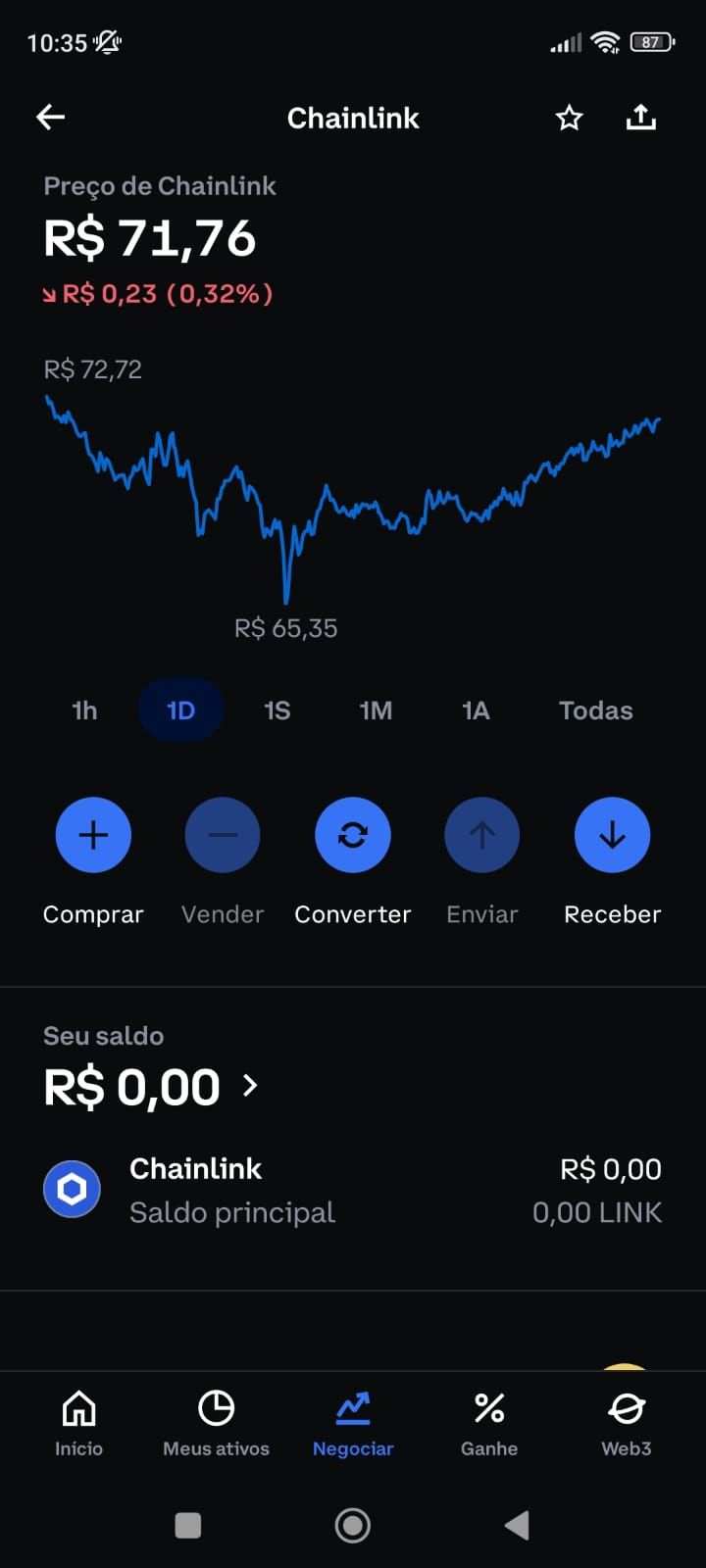Open Converter for Chainlink
This screenshot has width=706, height=1568.
353,835
